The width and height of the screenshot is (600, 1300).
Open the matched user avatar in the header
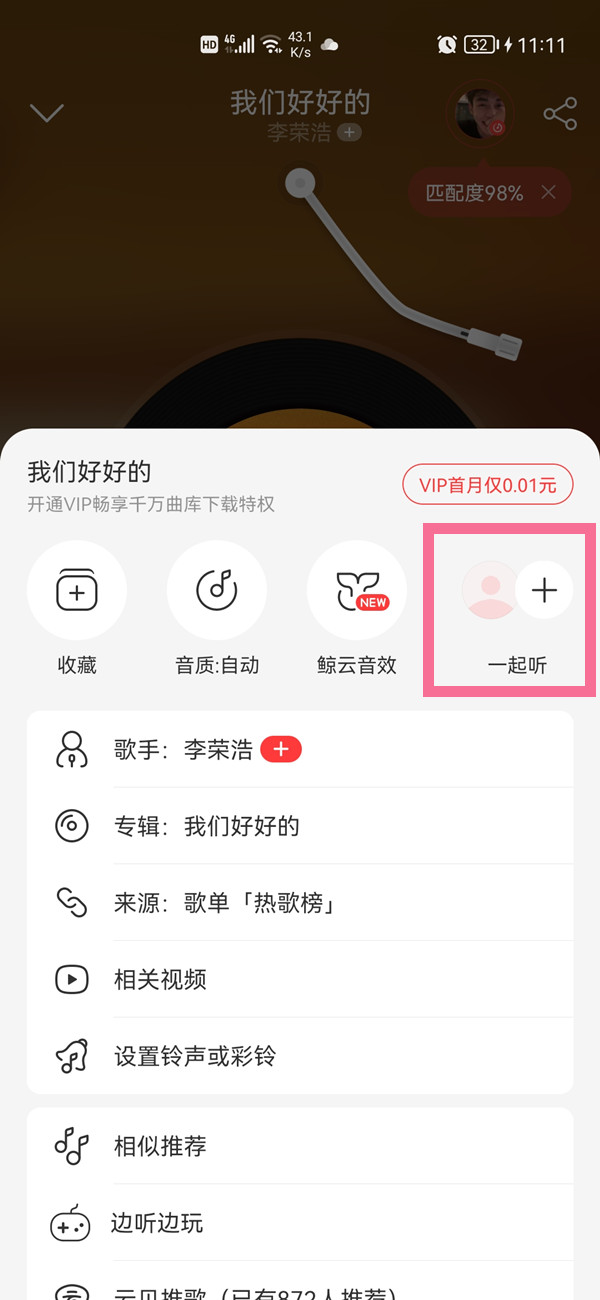point(481,112)
